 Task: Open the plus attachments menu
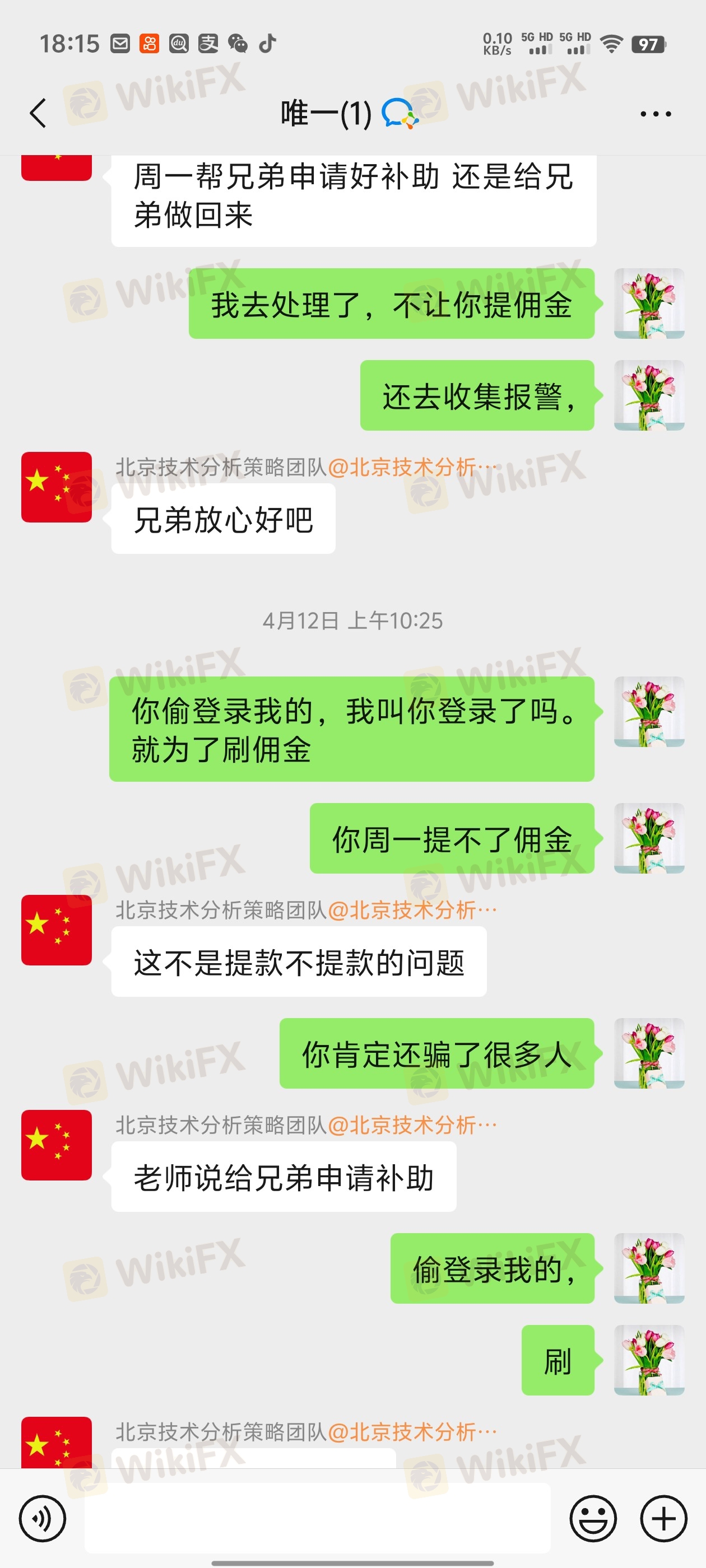663,1518
